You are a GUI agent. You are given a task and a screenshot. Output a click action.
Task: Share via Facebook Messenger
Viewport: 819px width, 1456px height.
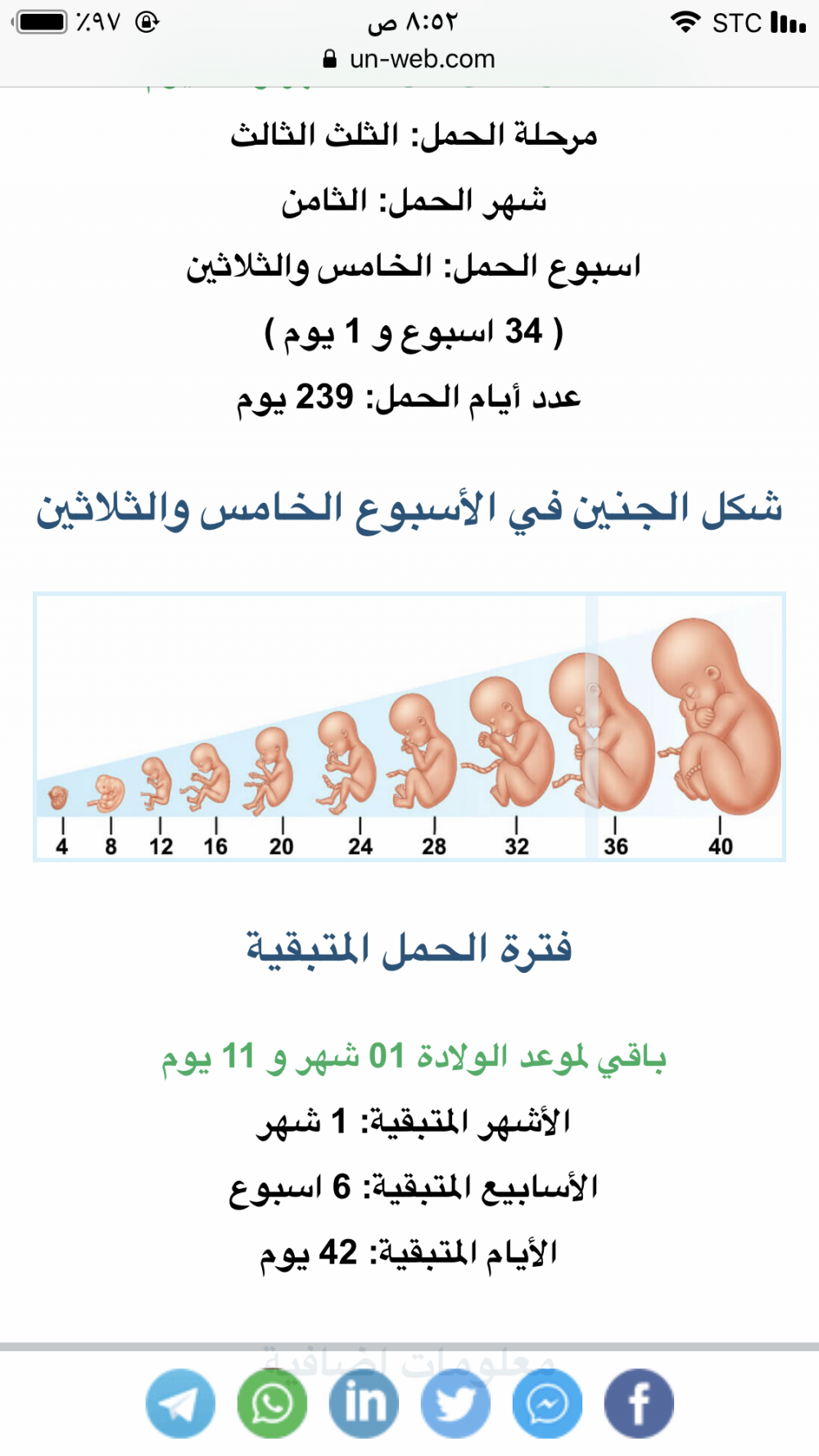(x=547, y=1404)
